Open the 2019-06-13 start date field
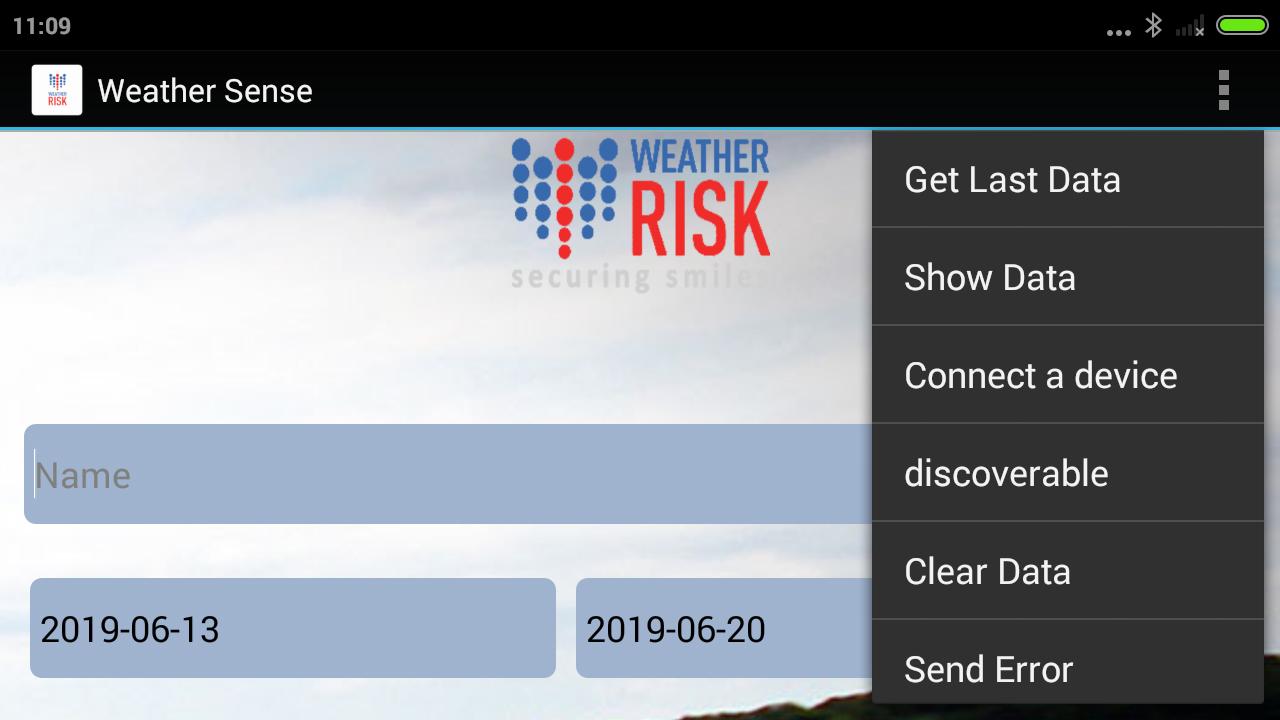The height and width of the screenshot is (720, 1280). (292, 628)
